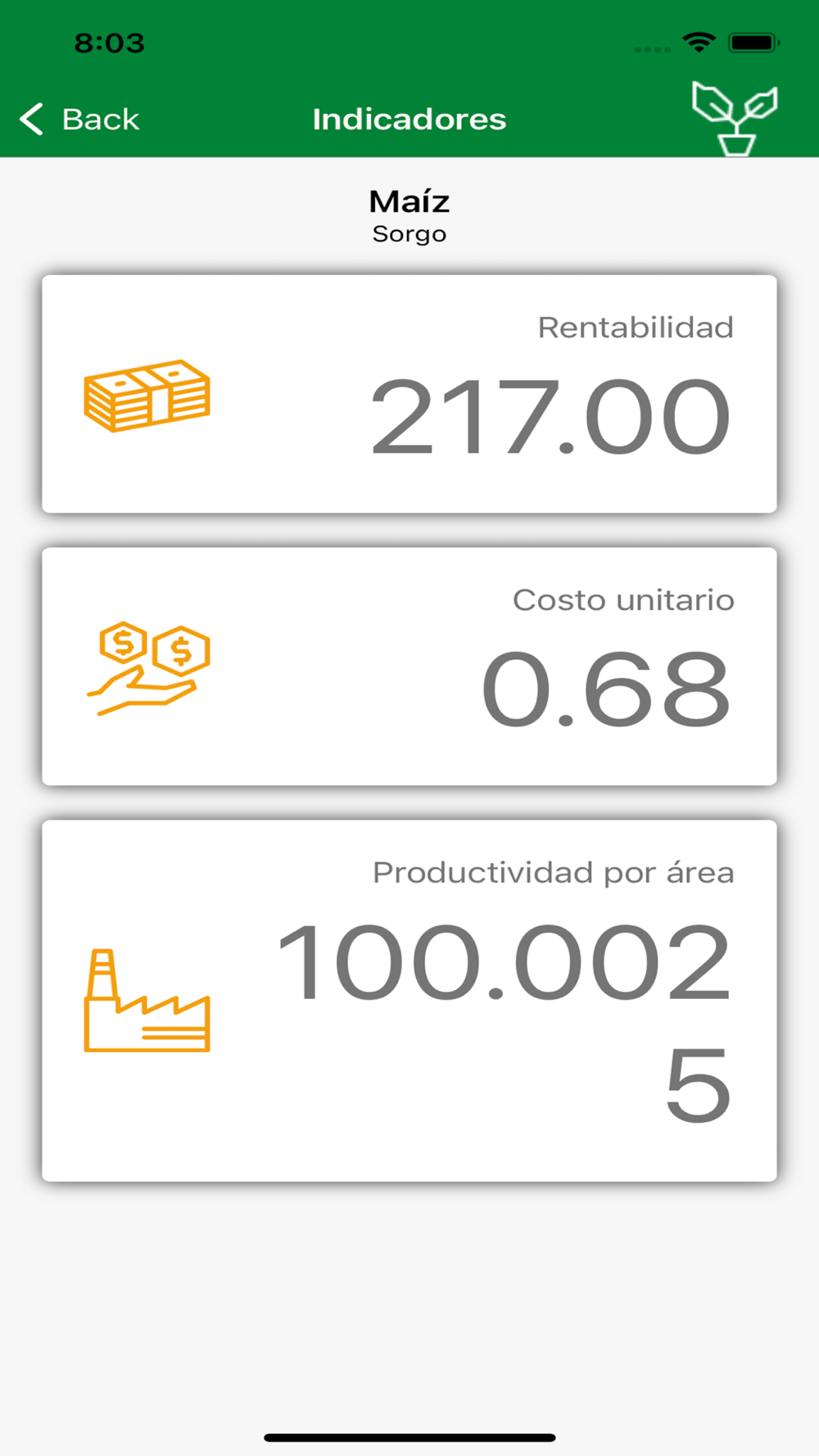Tap the plant icon in header
This screenshot has width=819, height=1456.
(735, 118)
